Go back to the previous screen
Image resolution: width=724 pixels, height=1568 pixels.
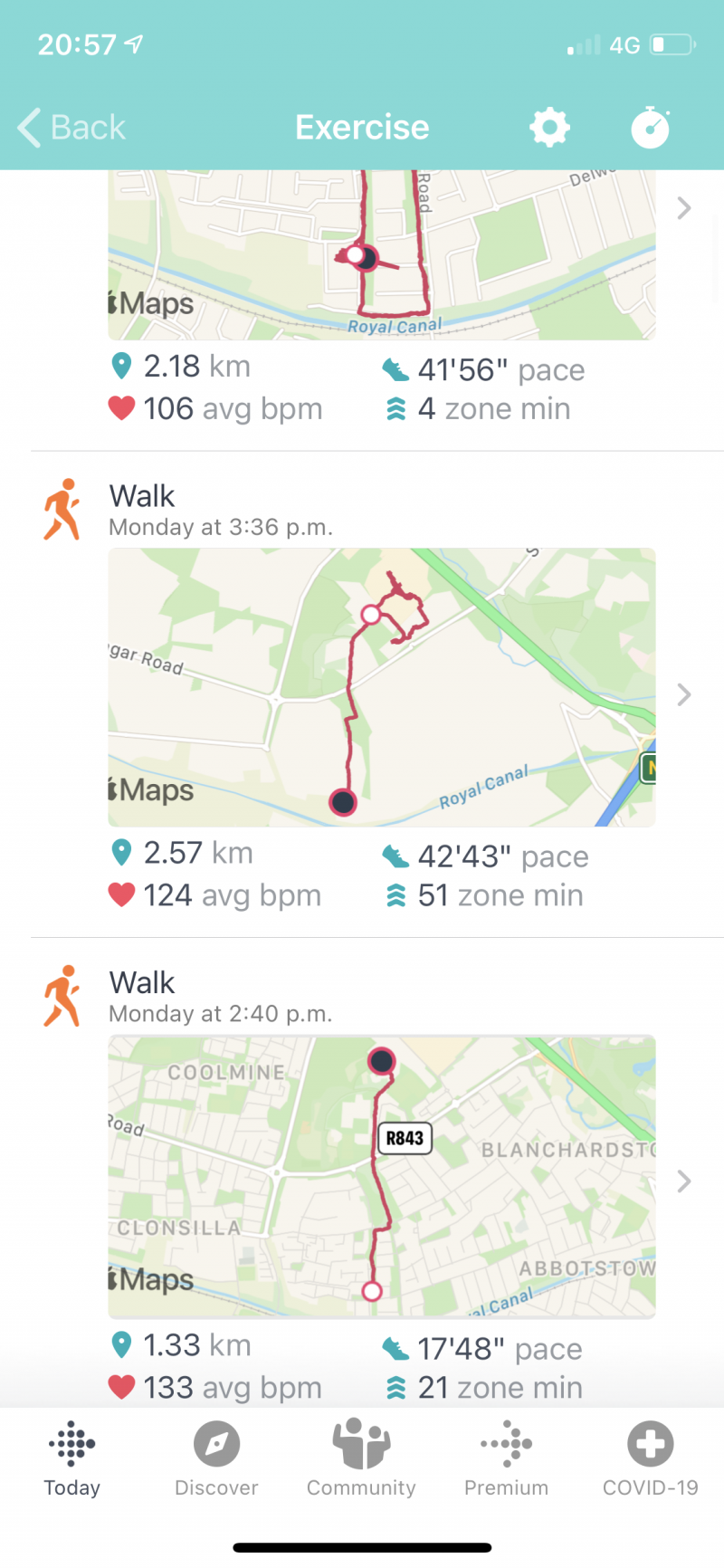(71, 128)
